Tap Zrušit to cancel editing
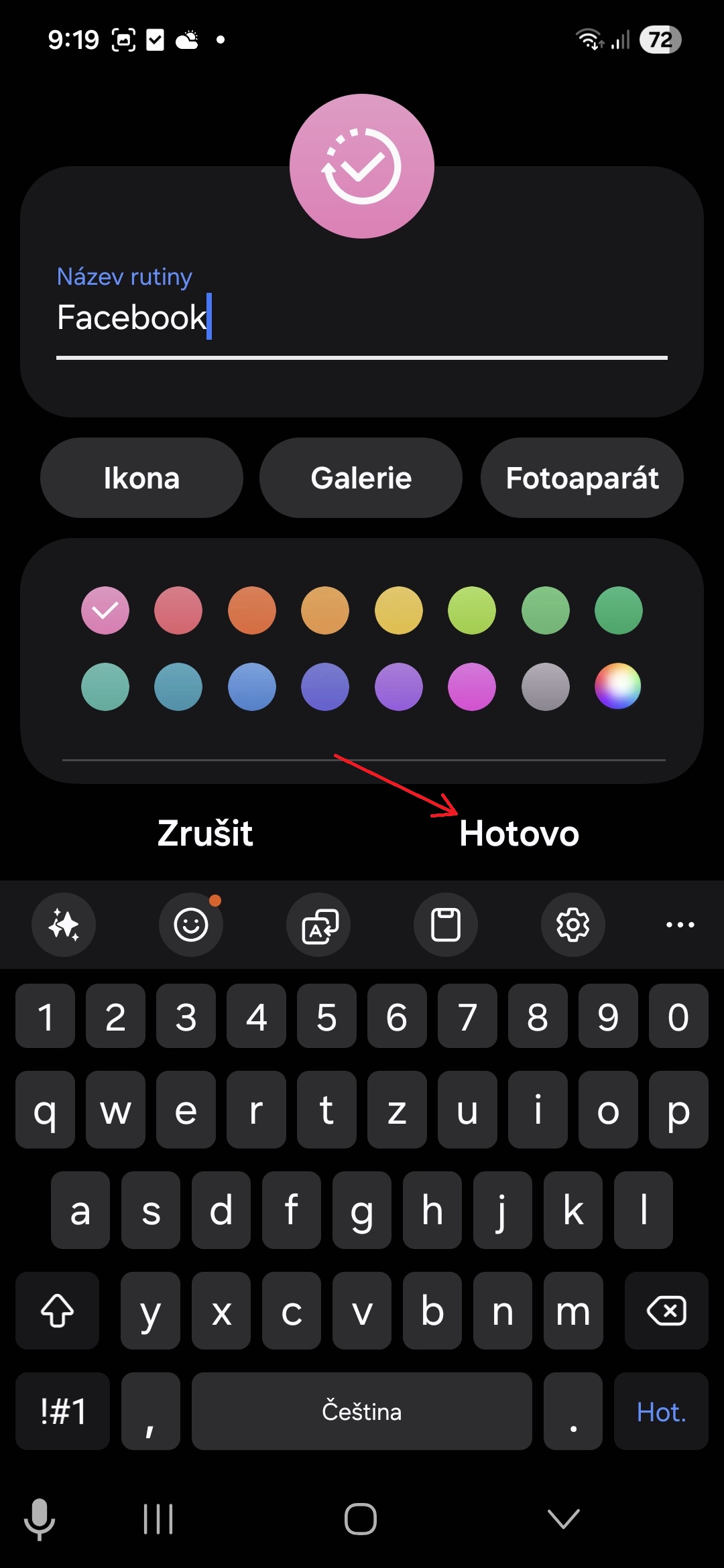The image size is (724, 1568). click(205, 834)
